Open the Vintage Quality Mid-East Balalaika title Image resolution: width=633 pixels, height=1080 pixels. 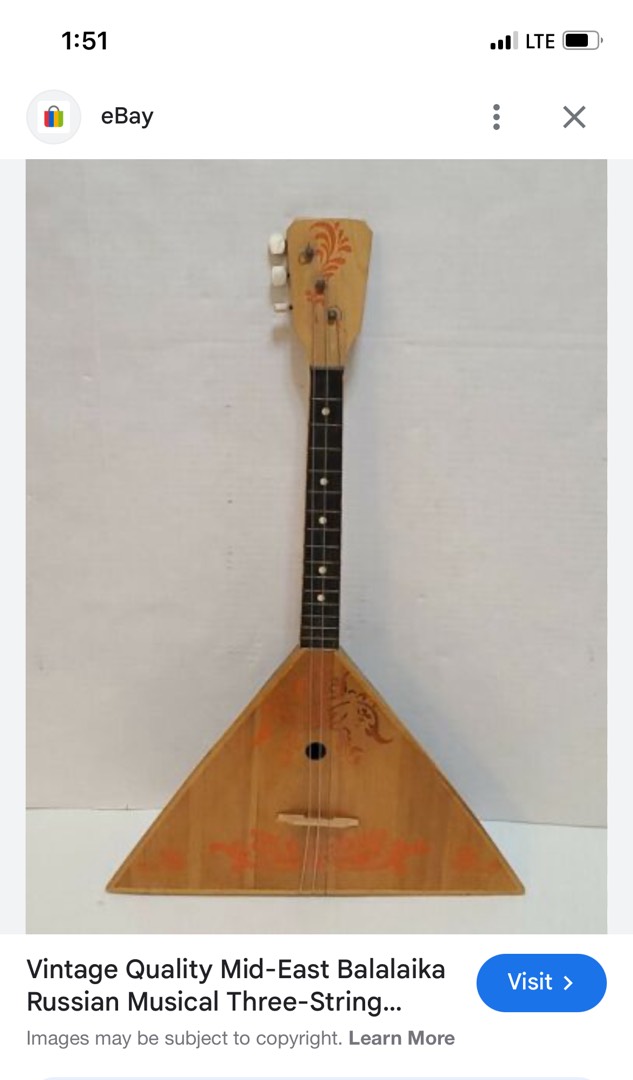pos(236,985)
